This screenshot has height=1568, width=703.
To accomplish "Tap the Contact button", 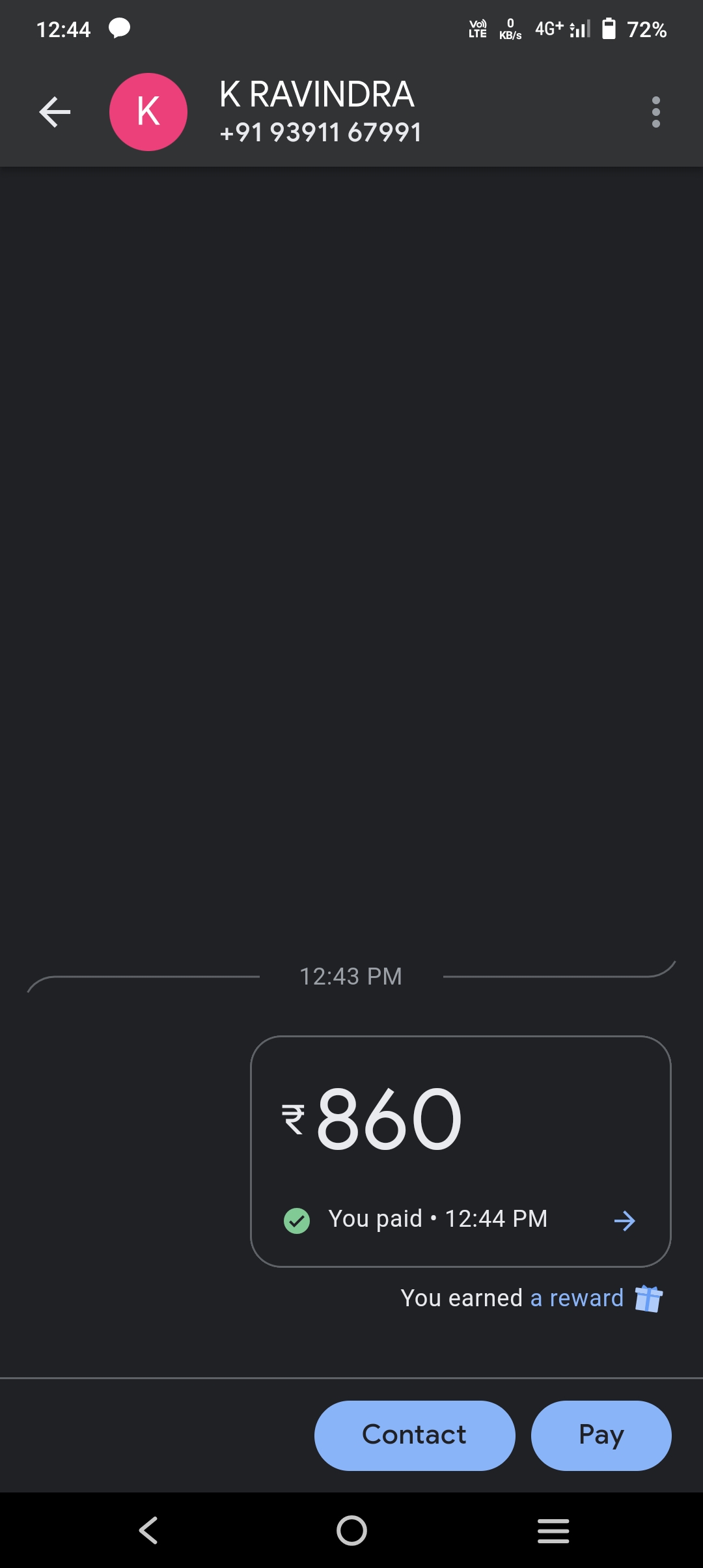I will pos(415,1435).
